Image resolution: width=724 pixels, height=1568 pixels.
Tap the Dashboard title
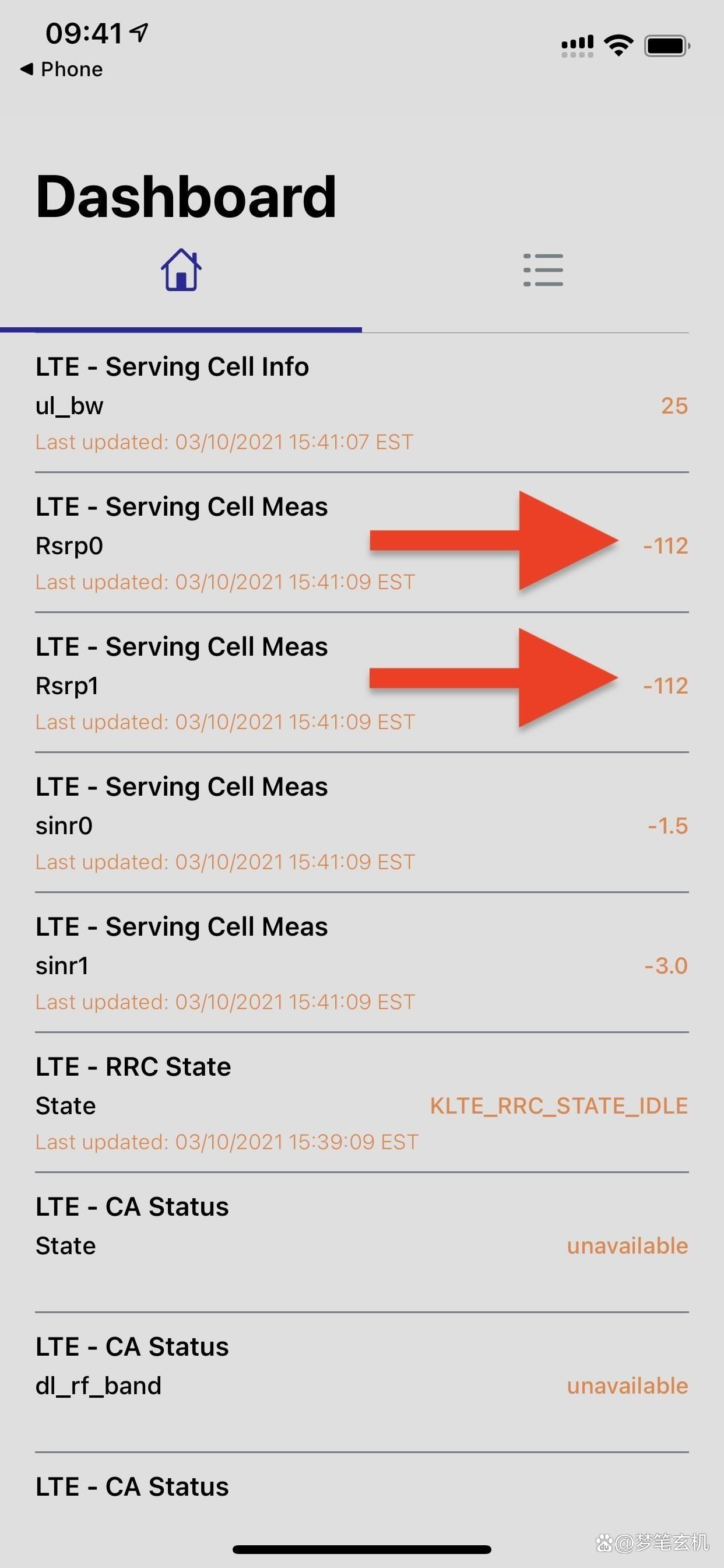coord(184,195)
